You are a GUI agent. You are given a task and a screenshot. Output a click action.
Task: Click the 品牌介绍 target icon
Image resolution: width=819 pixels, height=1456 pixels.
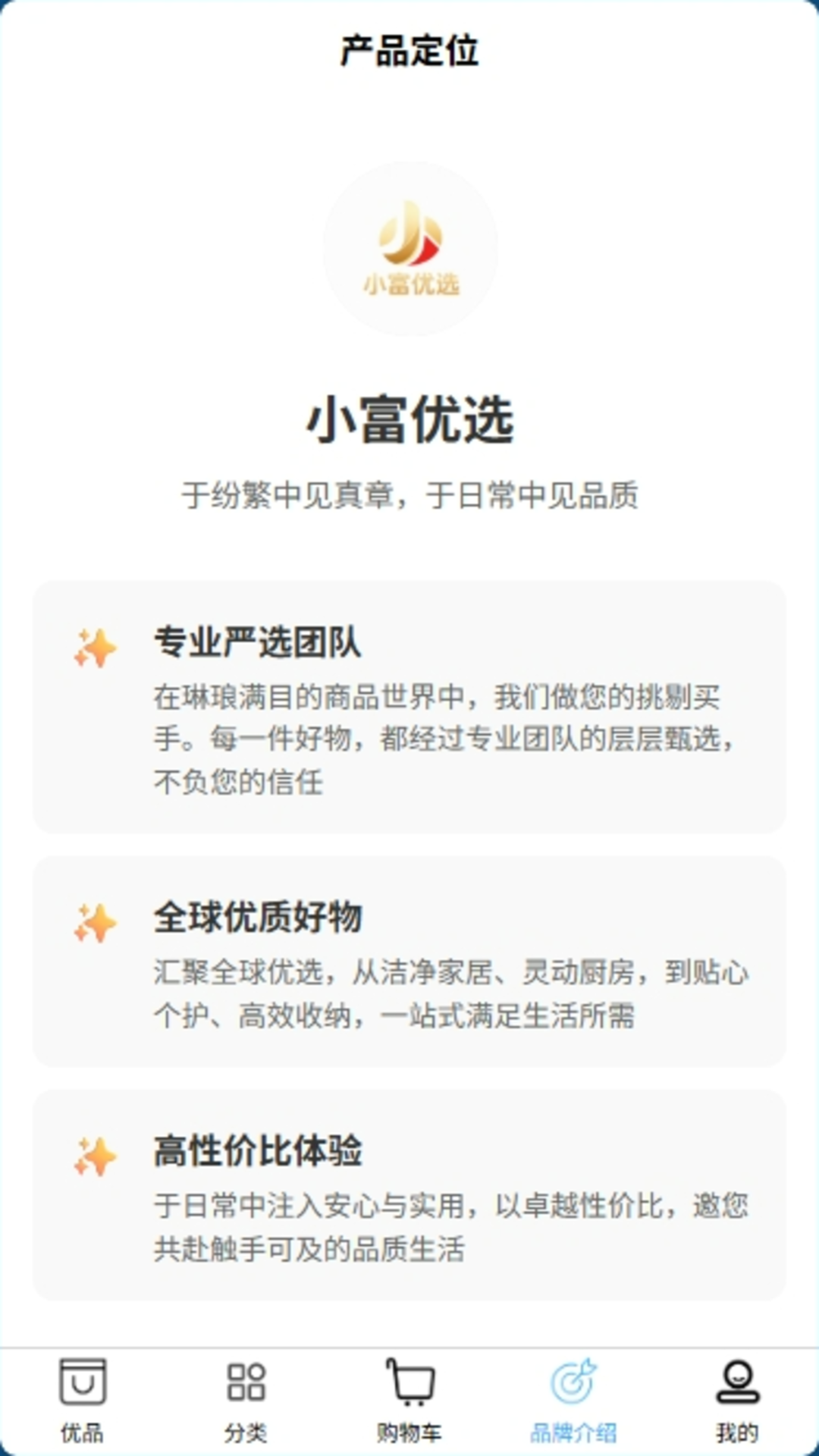[x=573, y=1382]
